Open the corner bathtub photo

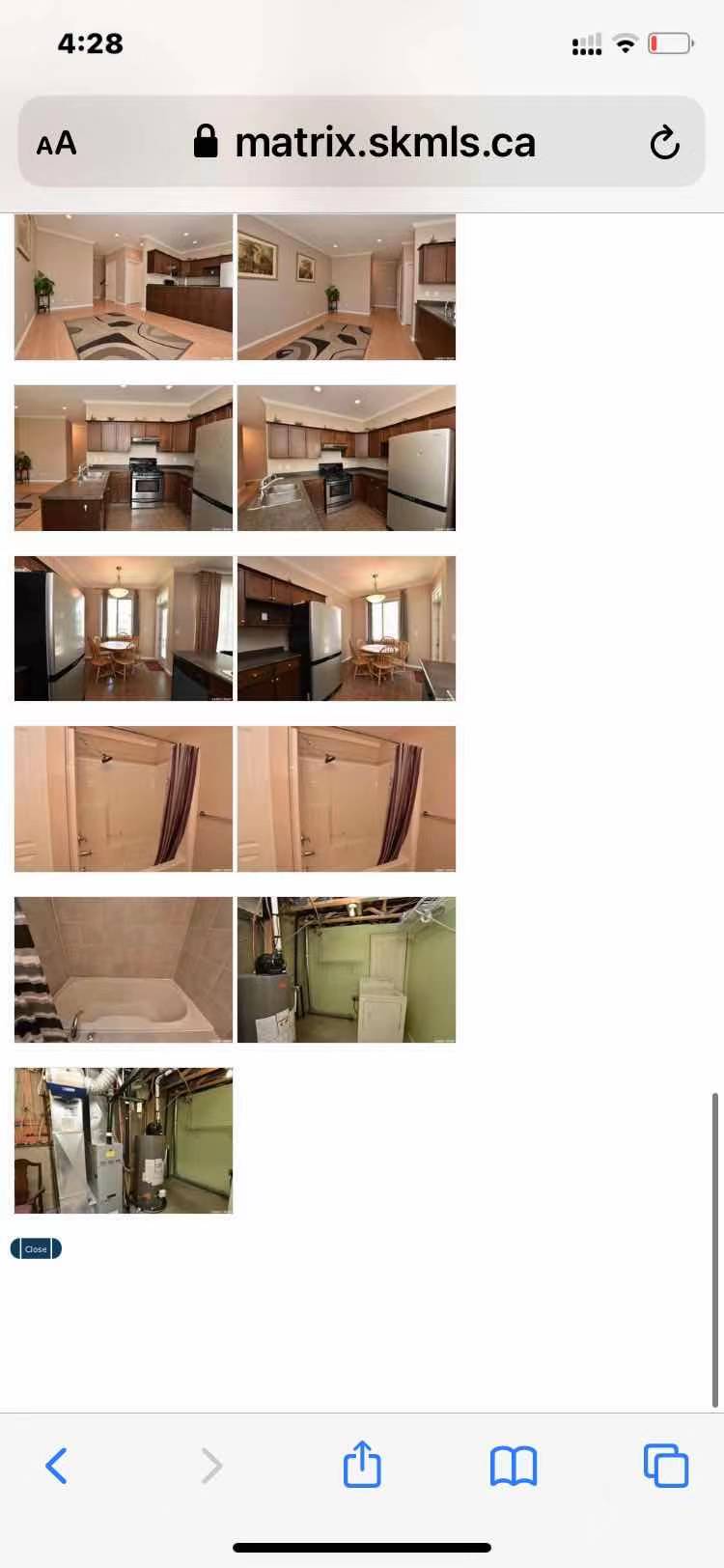coord(124,969)
